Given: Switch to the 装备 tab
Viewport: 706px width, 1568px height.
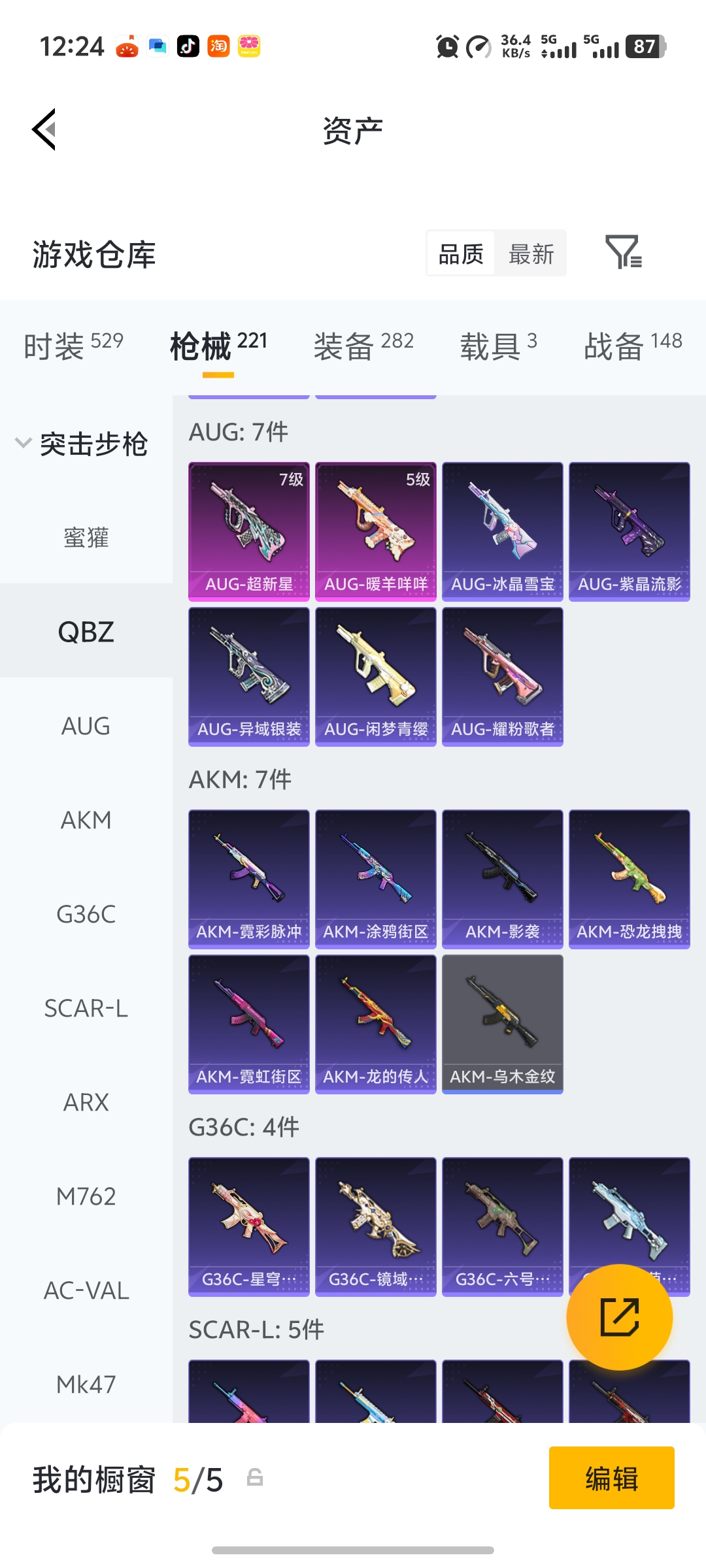Looking at the screenshot, I should click(363, 345).
